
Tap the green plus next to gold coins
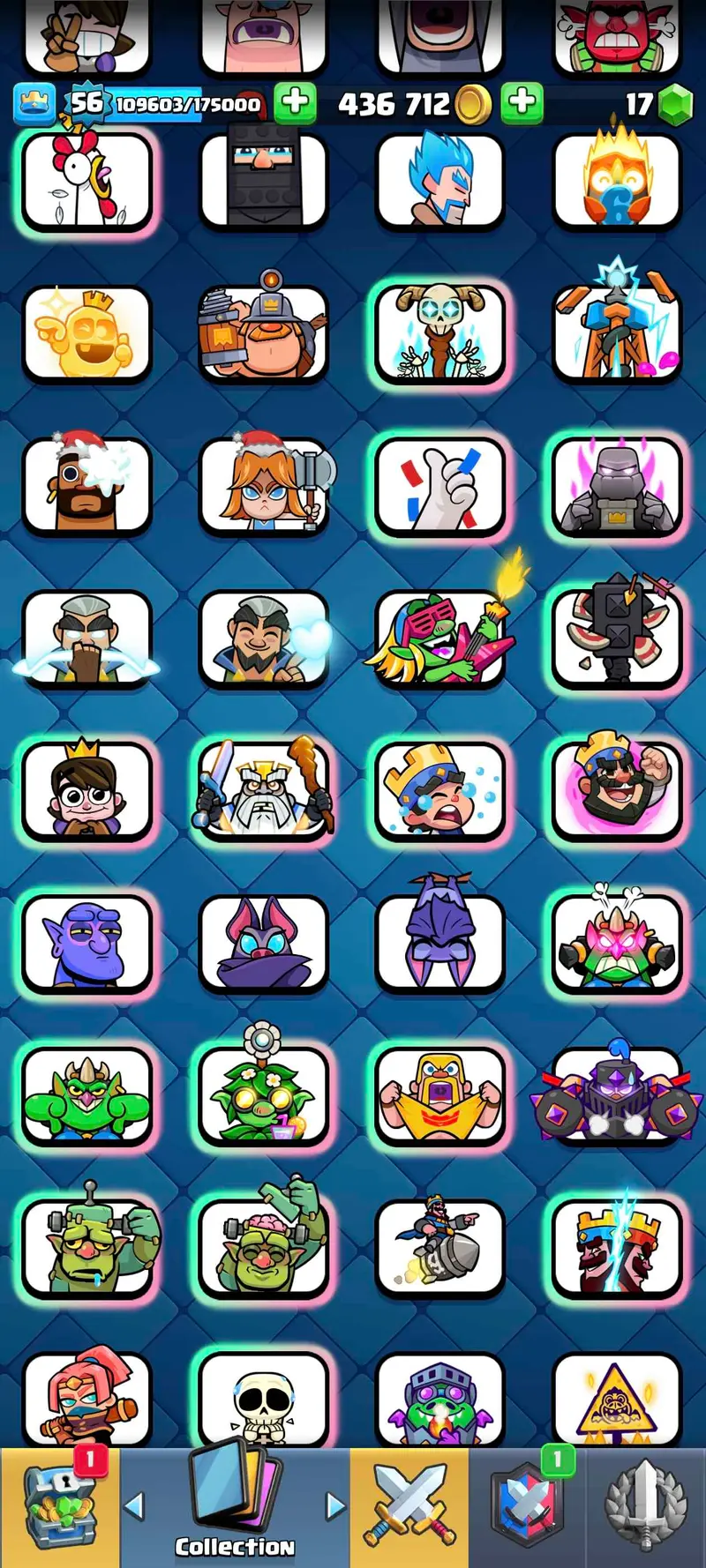[522, 103]
